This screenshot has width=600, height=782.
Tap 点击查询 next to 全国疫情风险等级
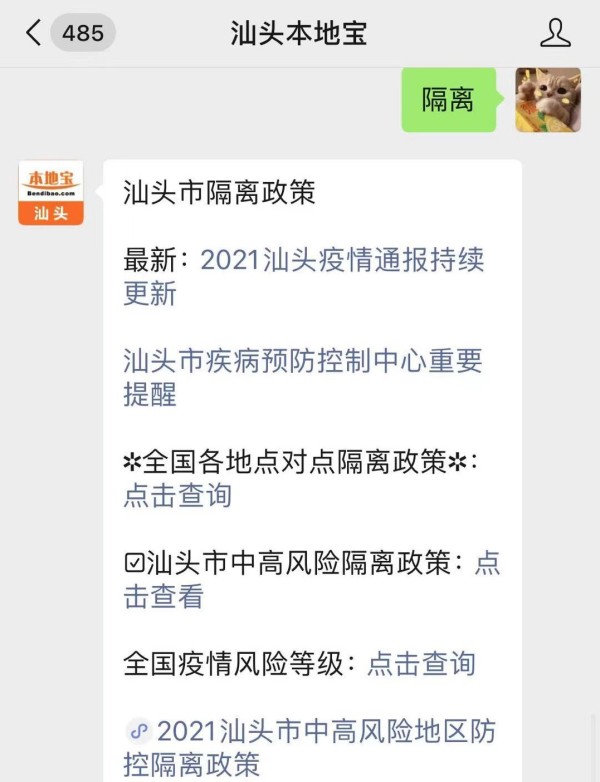(x=421, y=663)
